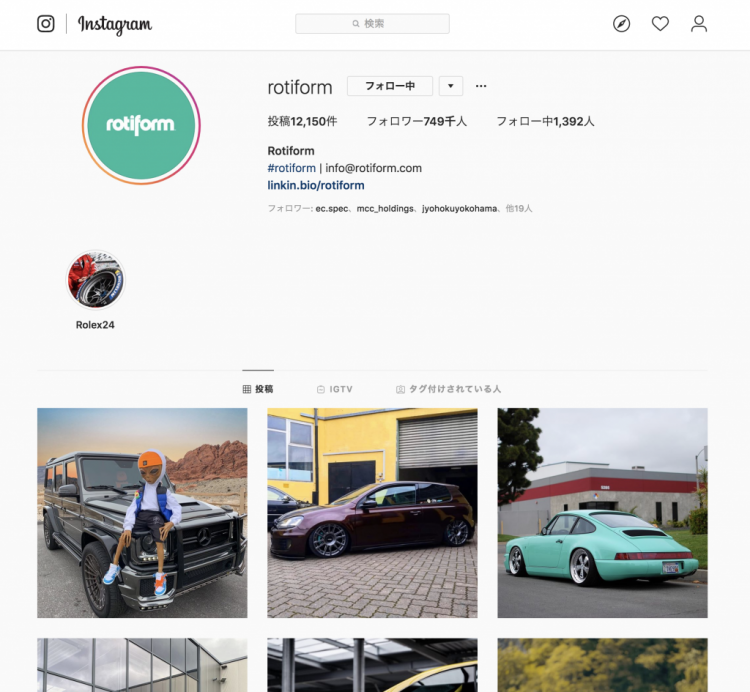
Task: Switch to the IGTV tab
Action: 334,389
